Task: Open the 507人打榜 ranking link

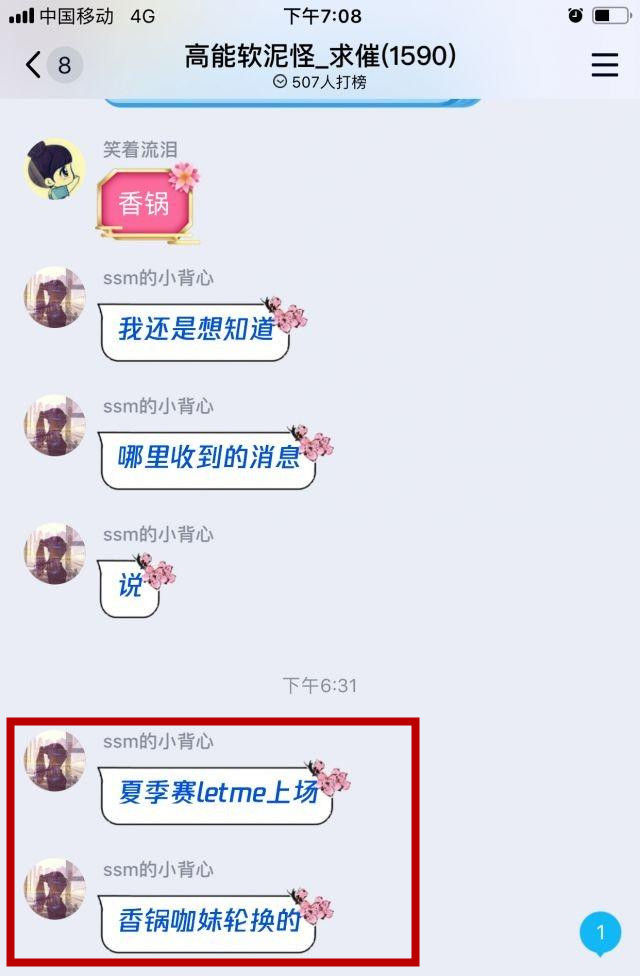Action: pyautogui.click(x=320, y=82)
